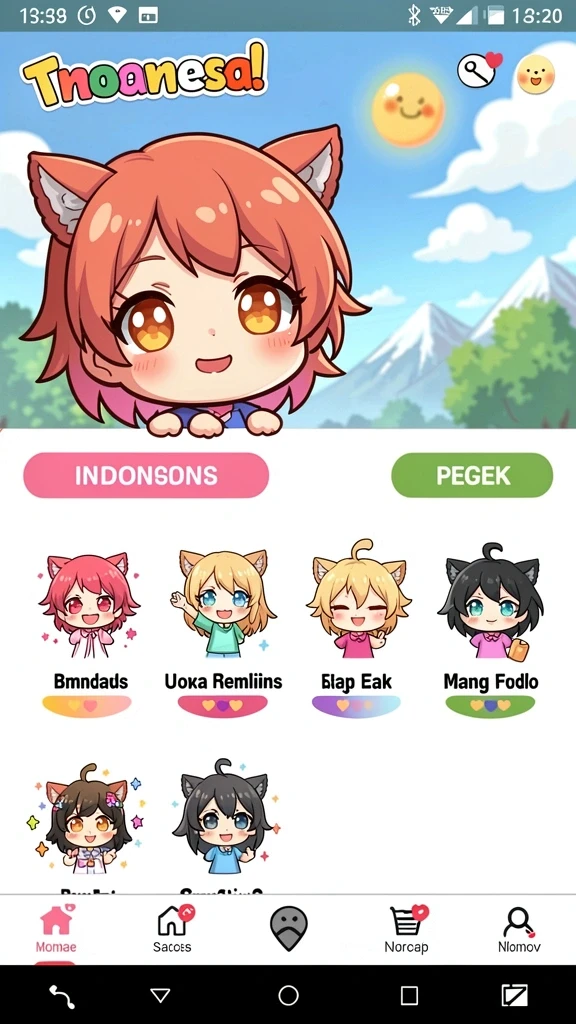Image resolution: width=576 pixels, height=1024 pixels.
Task: Open recent apps with the square button
Action: click(x=409, y=995)
